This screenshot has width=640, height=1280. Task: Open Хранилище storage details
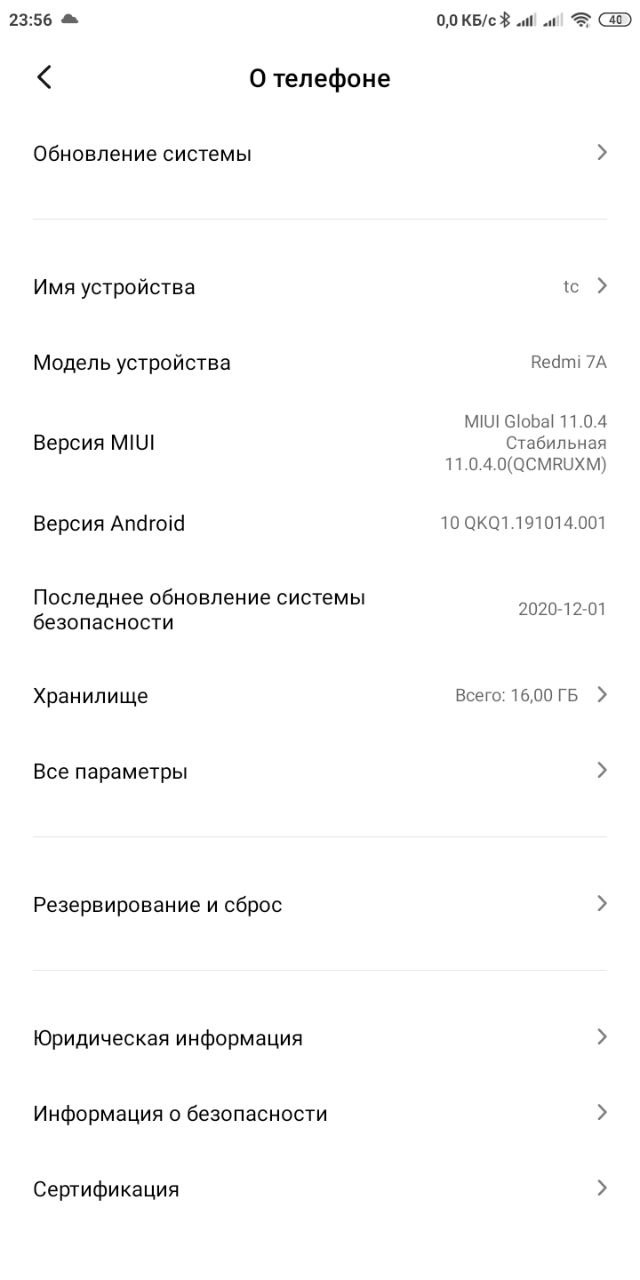[320, 696]
